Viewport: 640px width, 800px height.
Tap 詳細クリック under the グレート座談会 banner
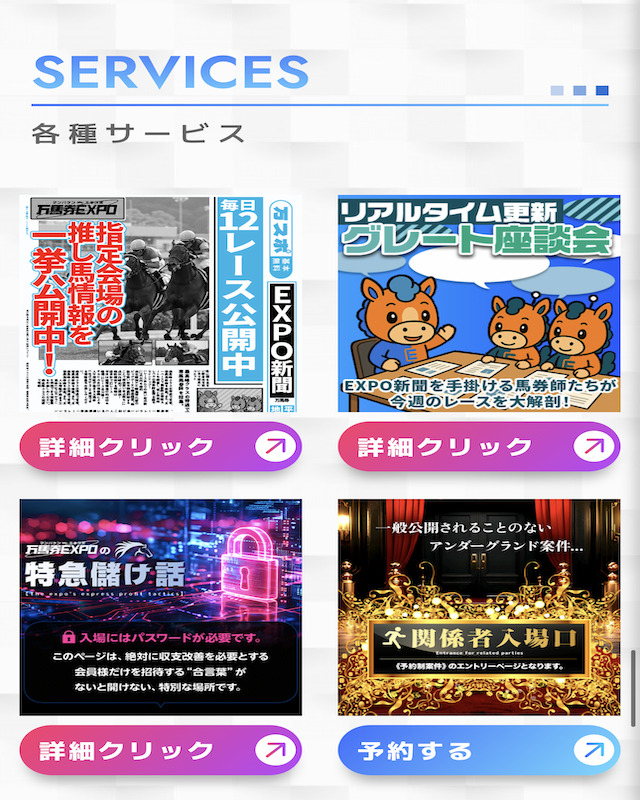478,446
